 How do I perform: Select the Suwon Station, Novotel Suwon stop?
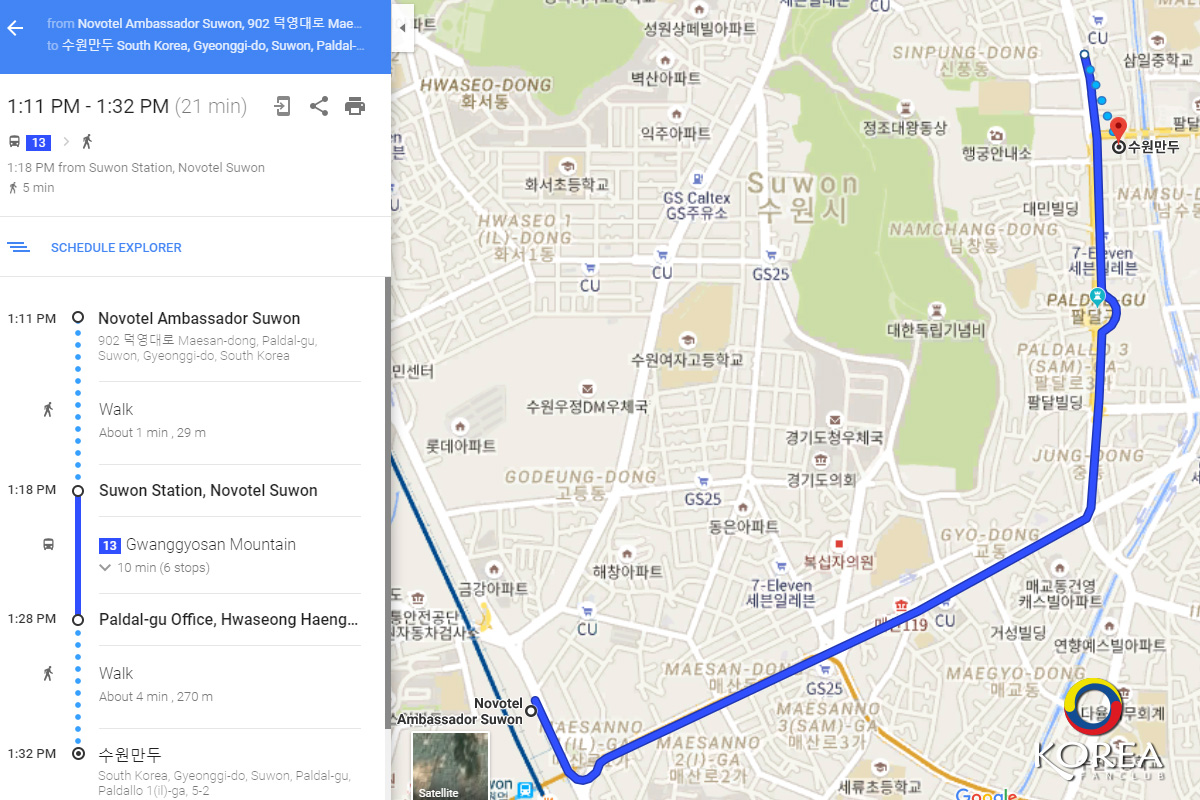tap(208, 491)
